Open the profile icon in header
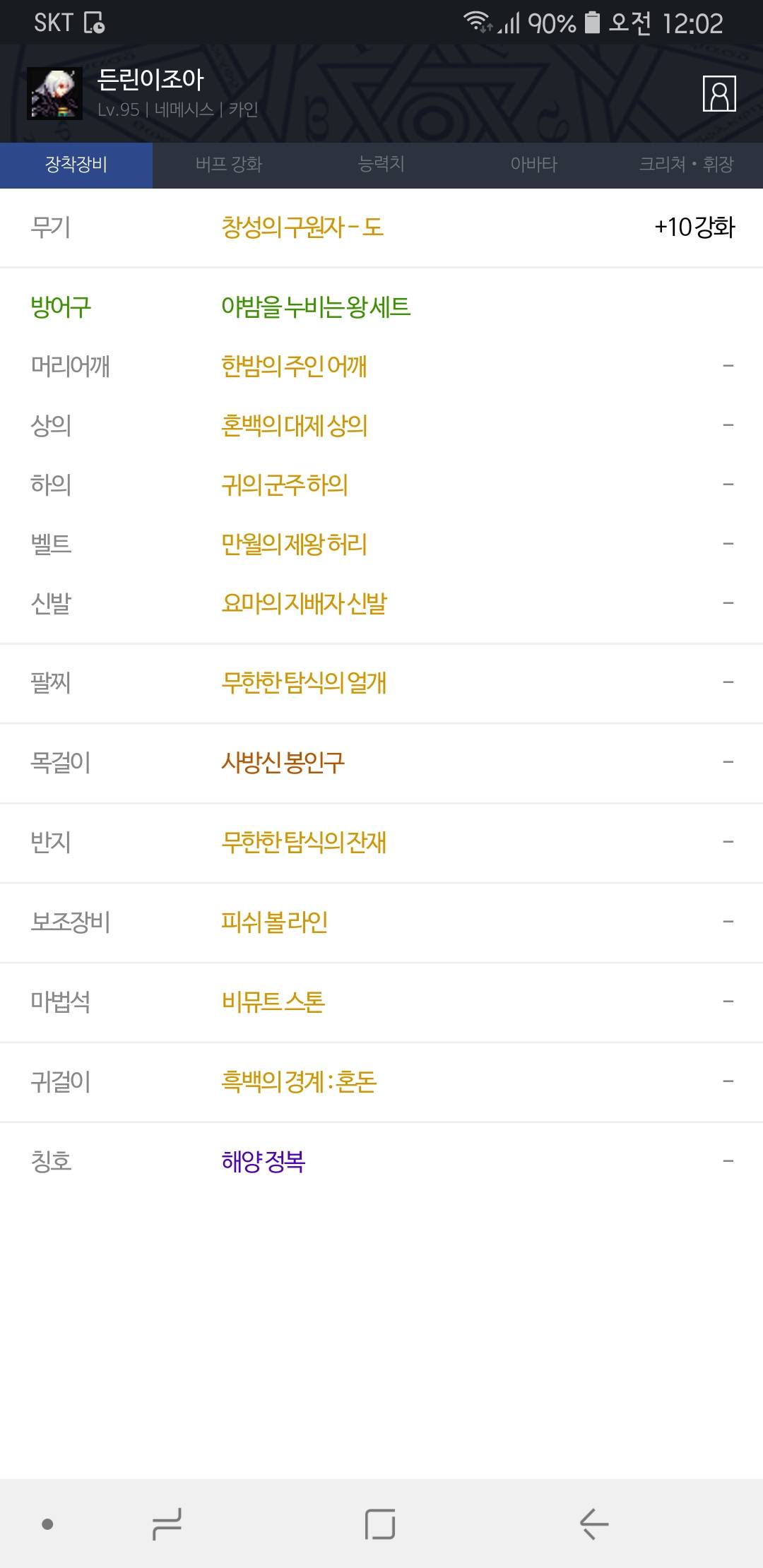763x1568 pixels. click(719, 93)
